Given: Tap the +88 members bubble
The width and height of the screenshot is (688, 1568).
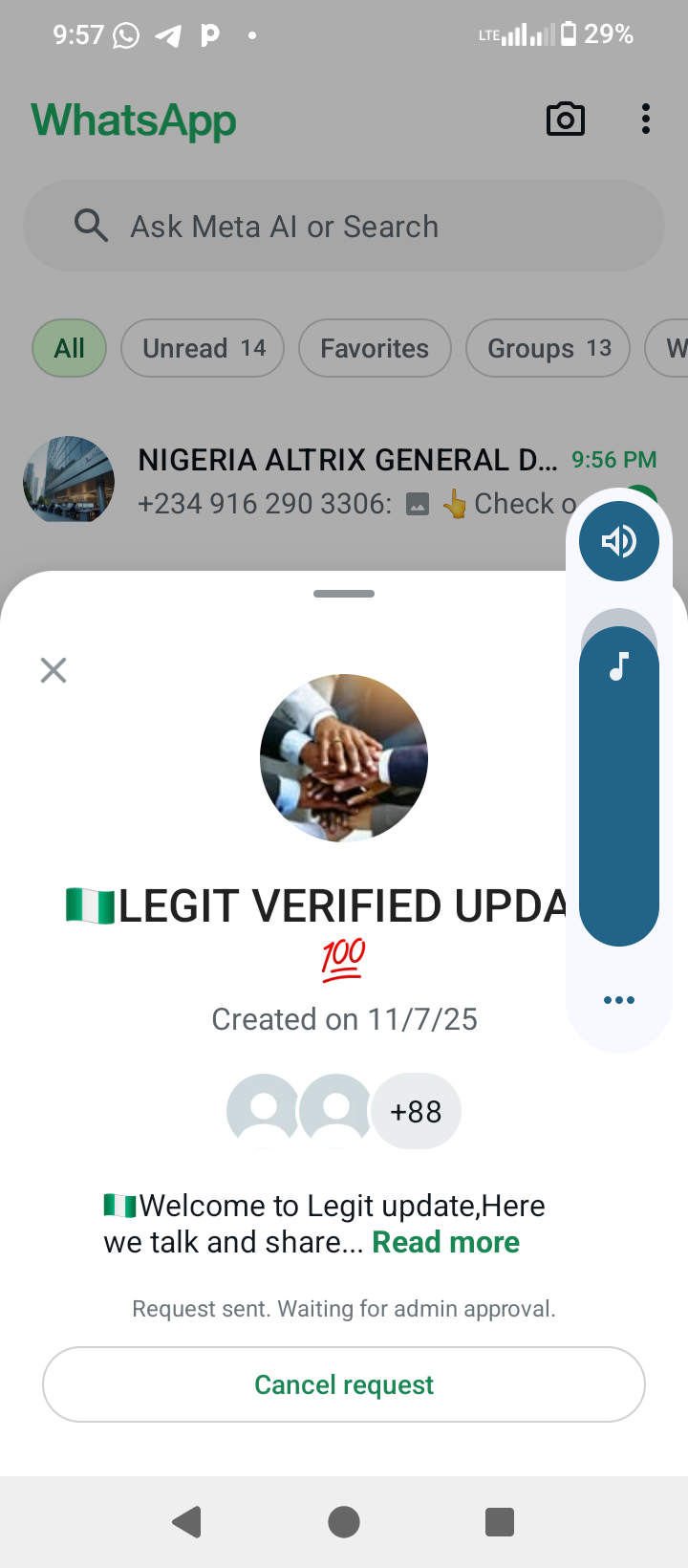Looking at the screenshot, I should [416, 1111].
